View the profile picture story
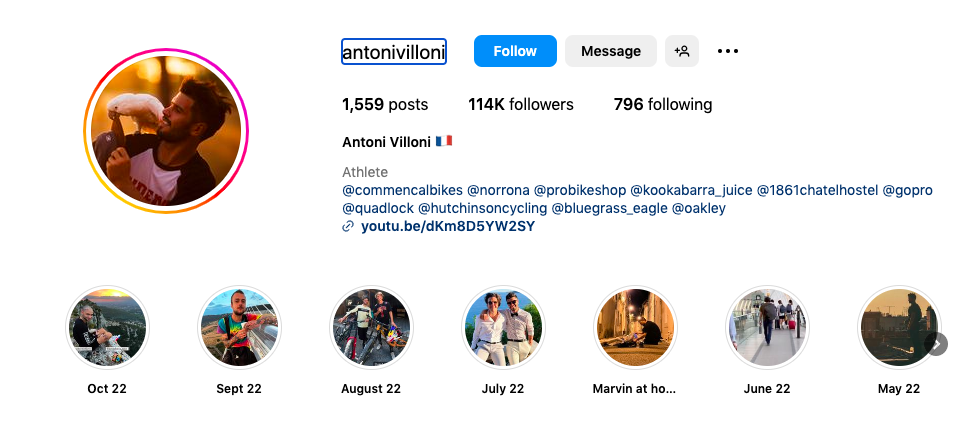 [166, 130]
